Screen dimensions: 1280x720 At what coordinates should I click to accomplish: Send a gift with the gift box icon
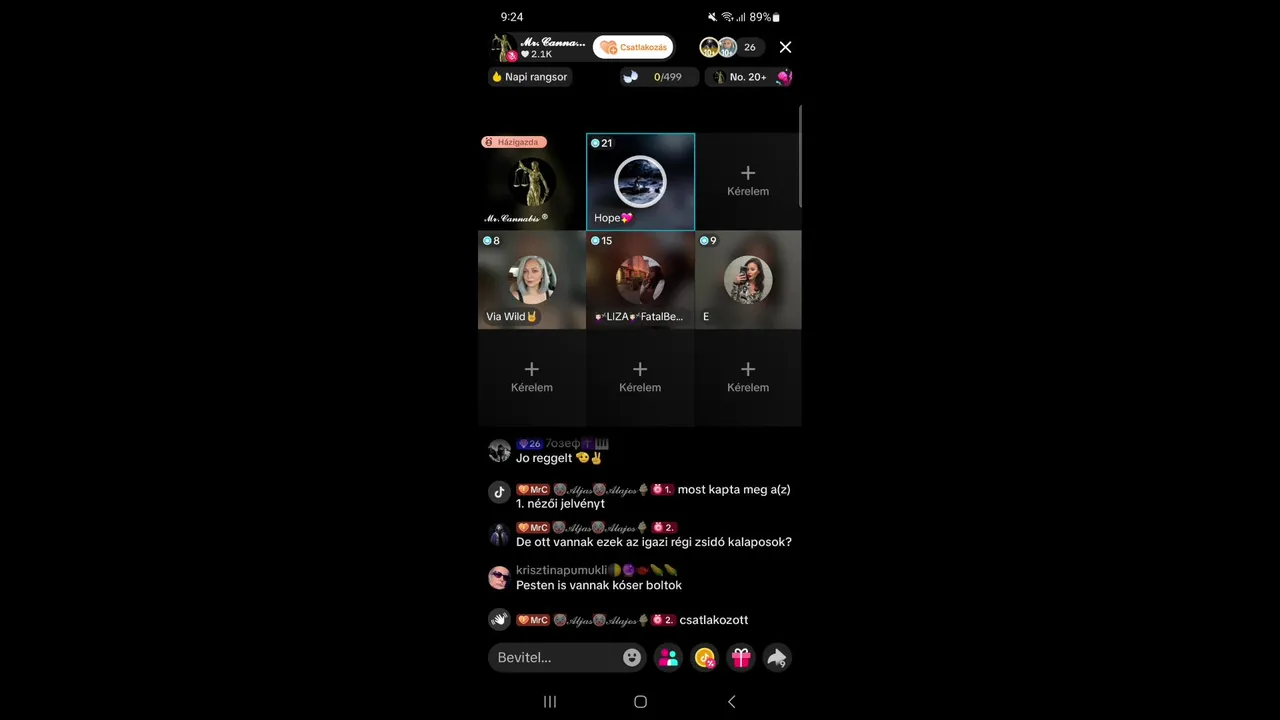[740, 657]
